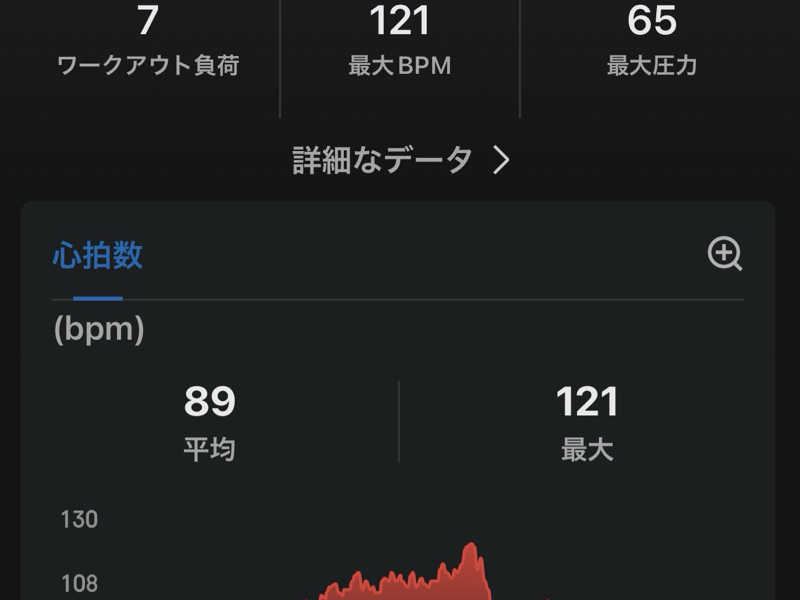Zoom into the heart rate chart
Viewport: 800px width, 600px height.
pos(725,255)
